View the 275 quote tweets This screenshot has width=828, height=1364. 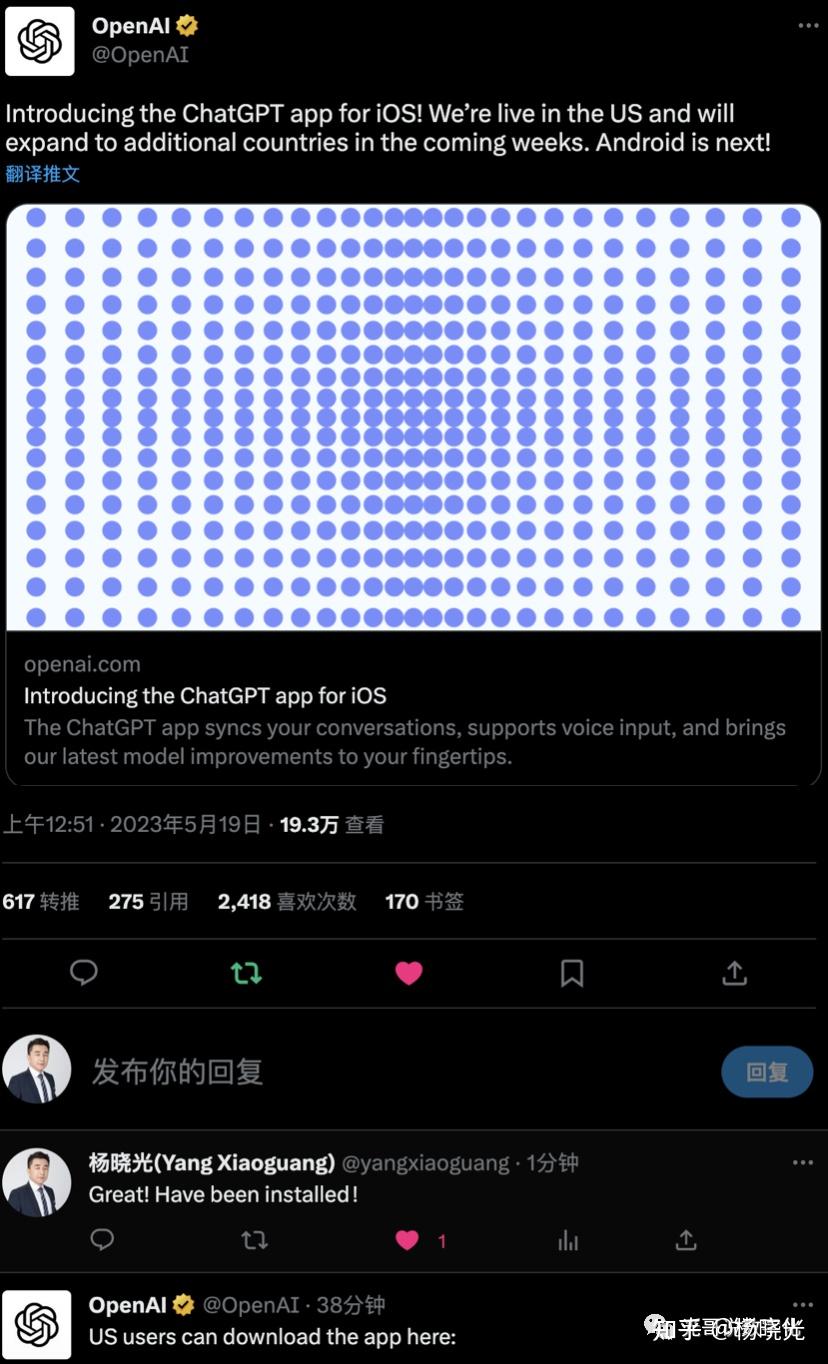coord(148,901)
